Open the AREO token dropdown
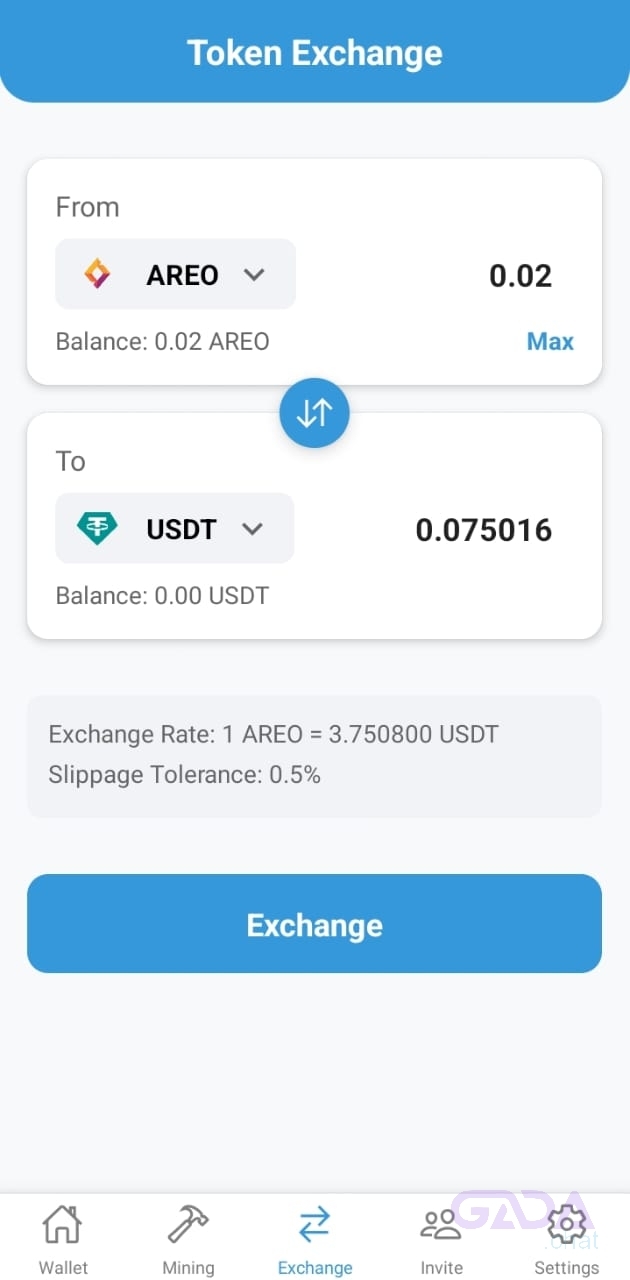630x1280 pixels. tap(175, 274)
